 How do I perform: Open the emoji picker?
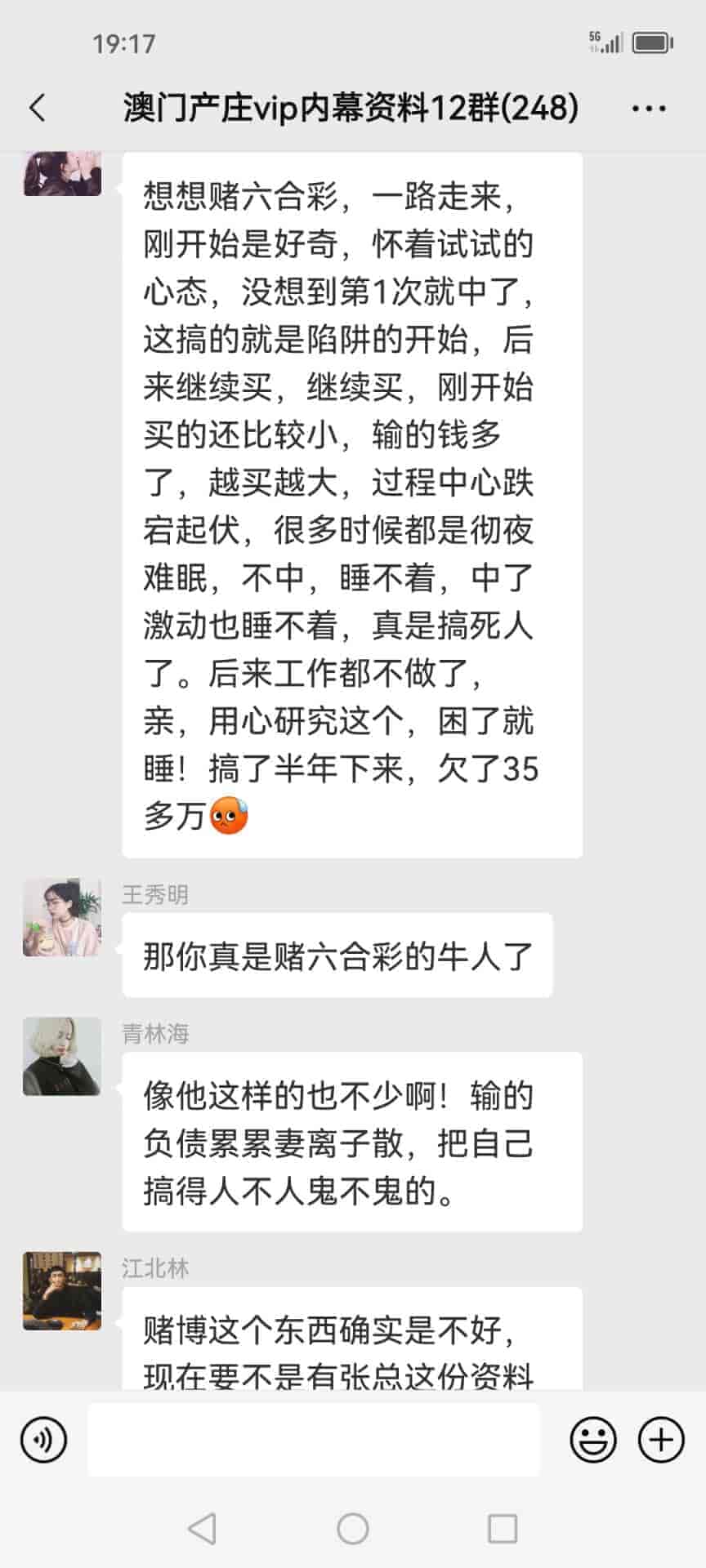592,1440
